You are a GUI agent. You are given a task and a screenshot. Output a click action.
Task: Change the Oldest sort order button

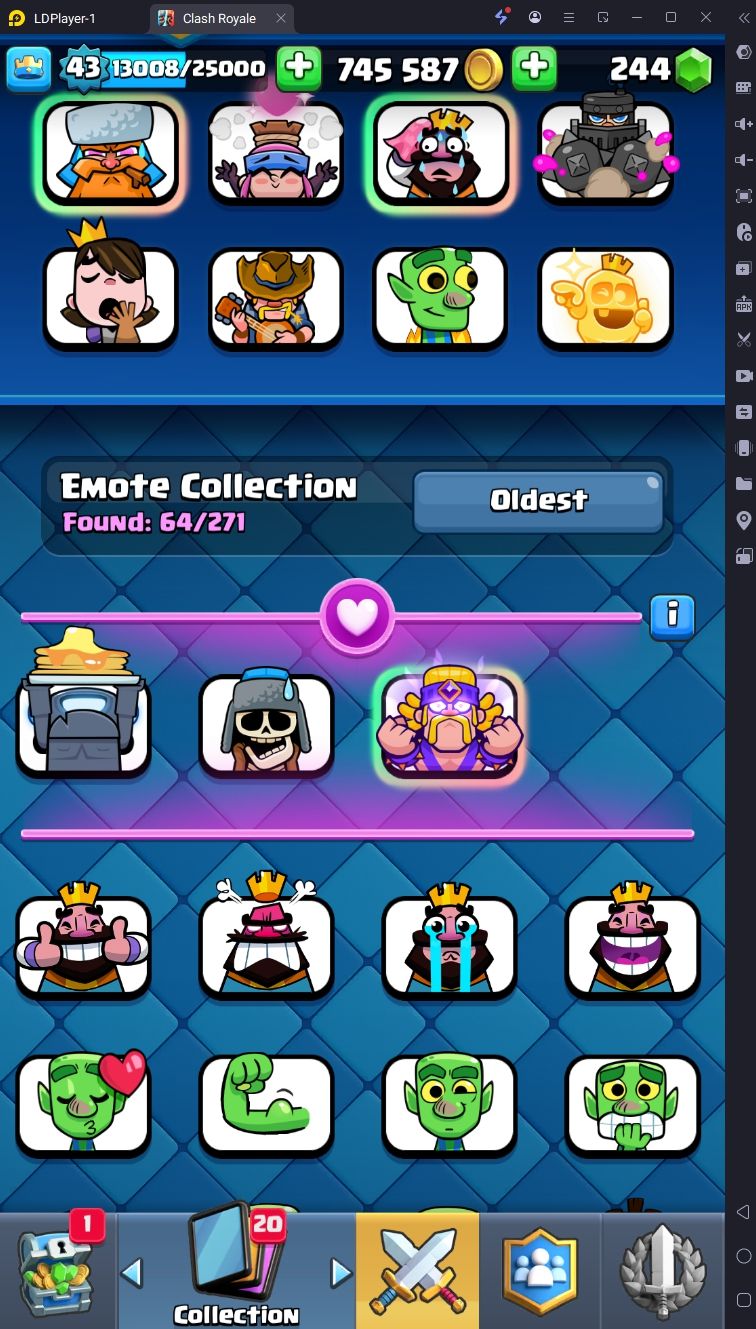(x=538, y=500)
